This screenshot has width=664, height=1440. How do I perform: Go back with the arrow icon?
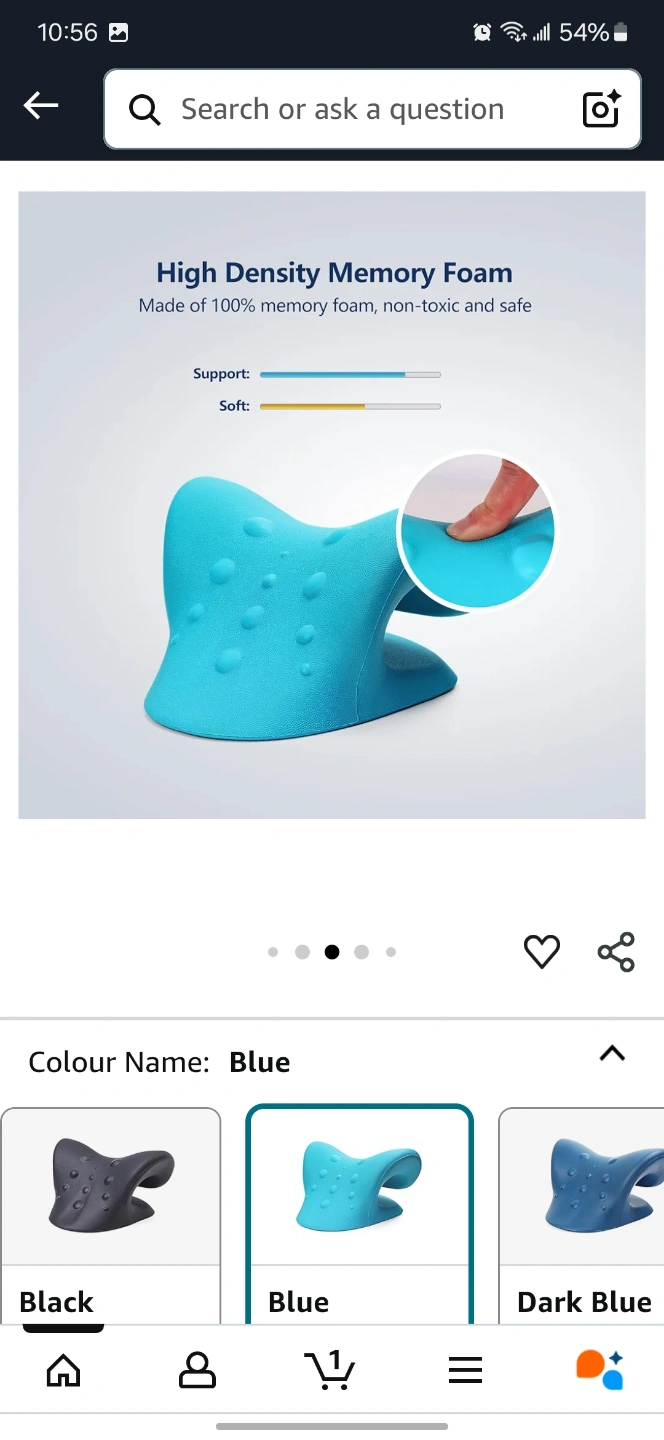coord(41,105)
